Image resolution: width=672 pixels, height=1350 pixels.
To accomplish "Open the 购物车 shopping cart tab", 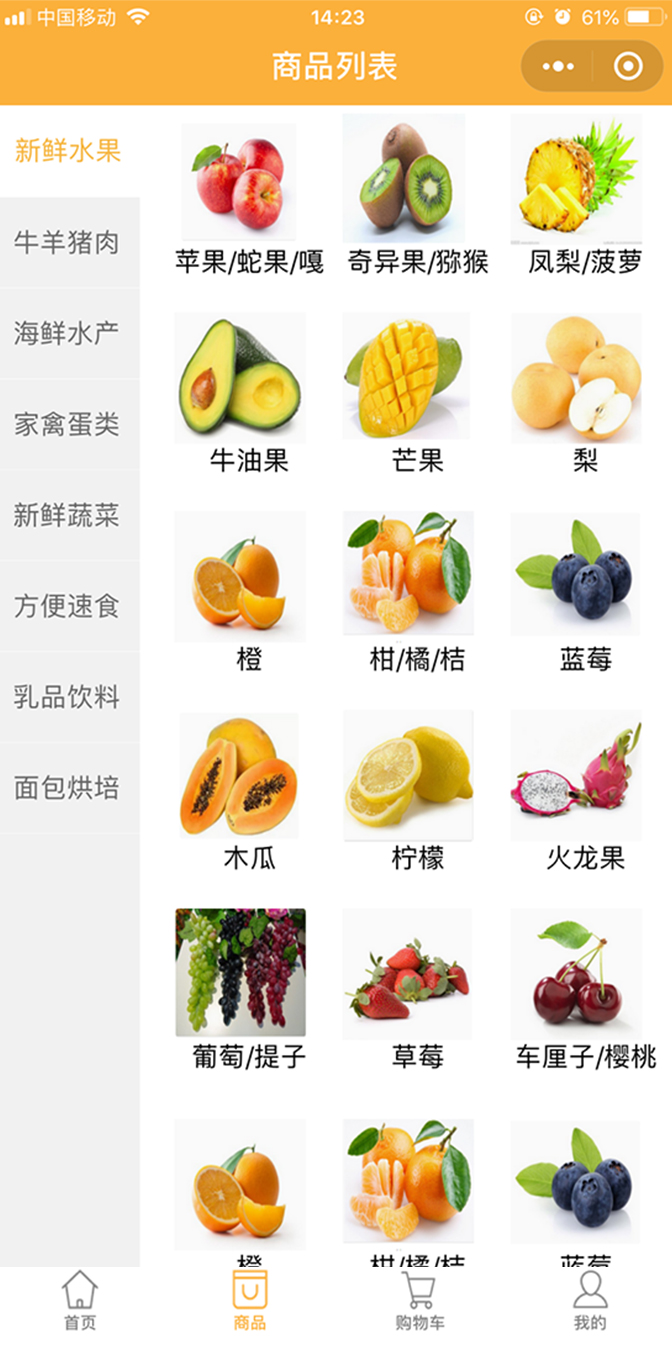I will [x=419, y=1302].
